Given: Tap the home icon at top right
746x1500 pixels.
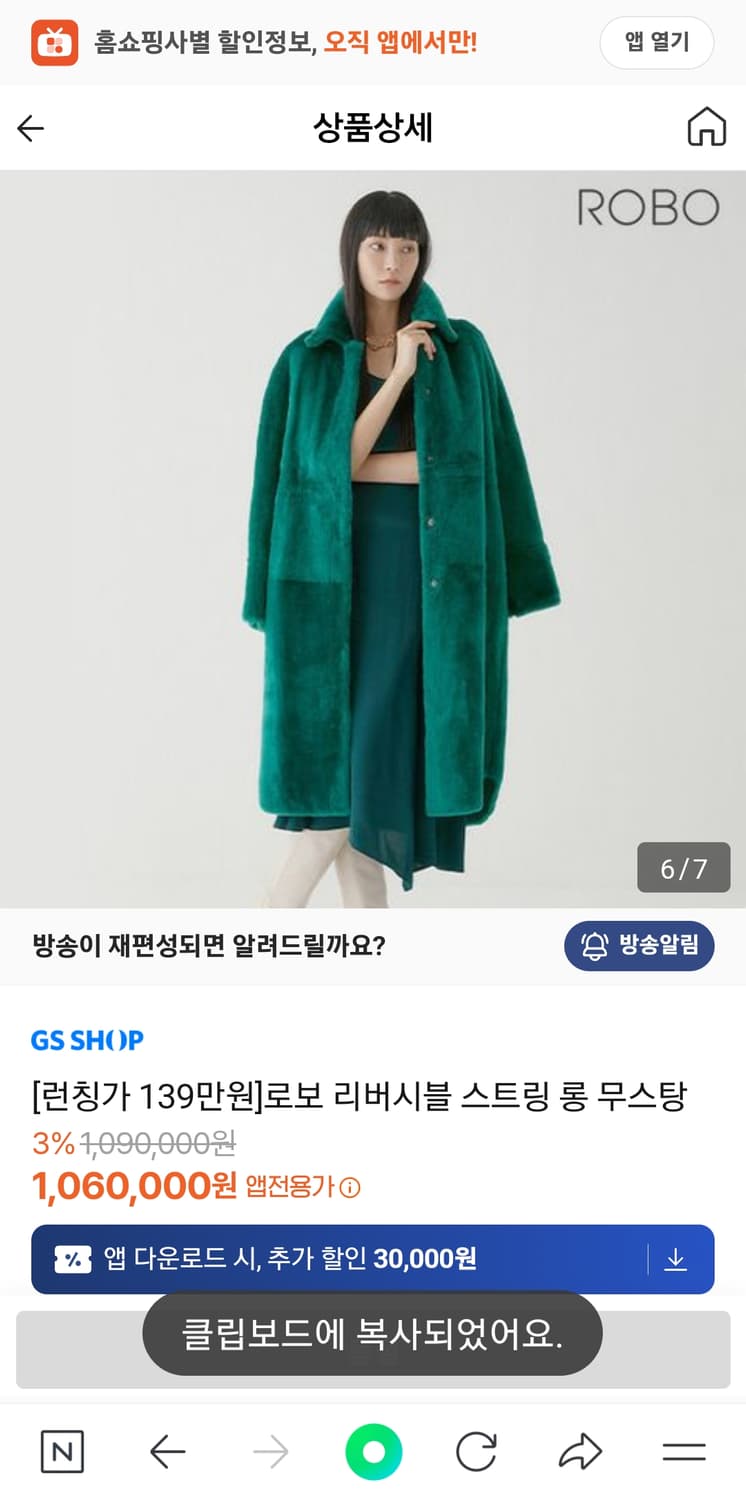Looking at the screenshot, I should [x=710, y=127].
